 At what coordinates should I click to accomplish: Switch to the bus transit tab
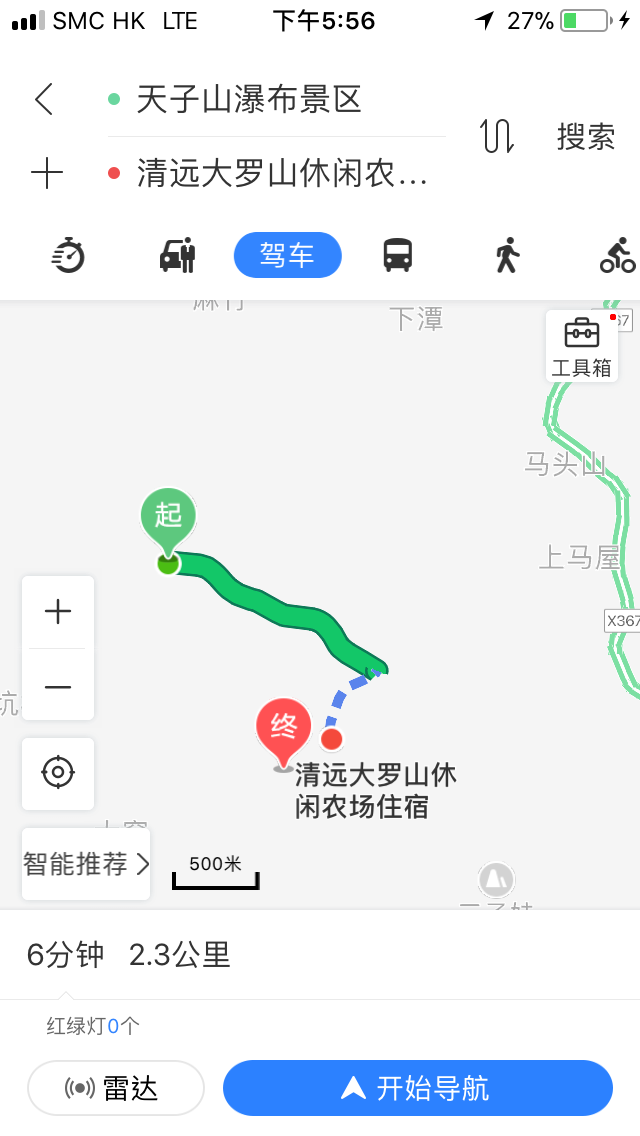[x=398, y=255]
